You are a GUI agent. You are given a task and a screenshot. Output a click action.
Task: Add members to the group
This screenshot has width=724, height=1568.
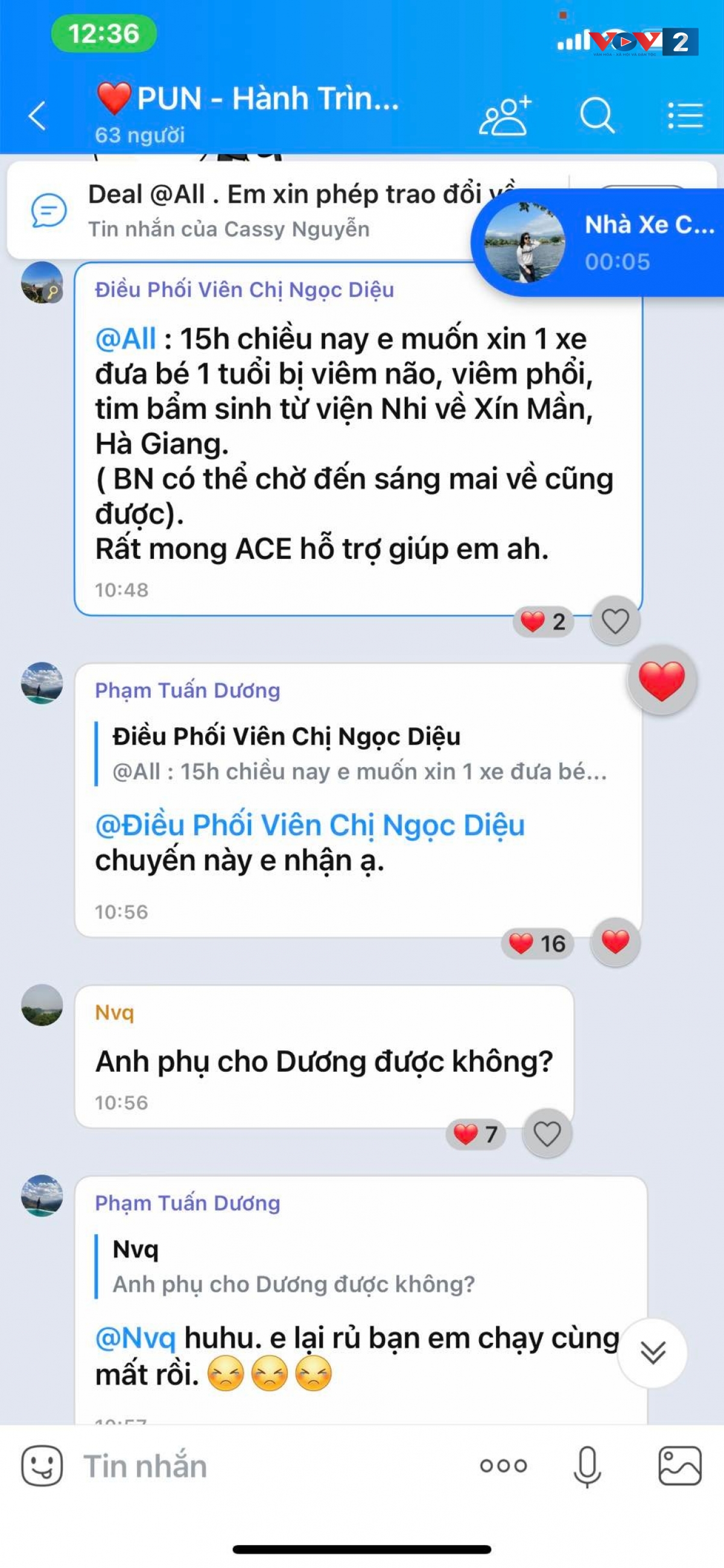[504, 115]
